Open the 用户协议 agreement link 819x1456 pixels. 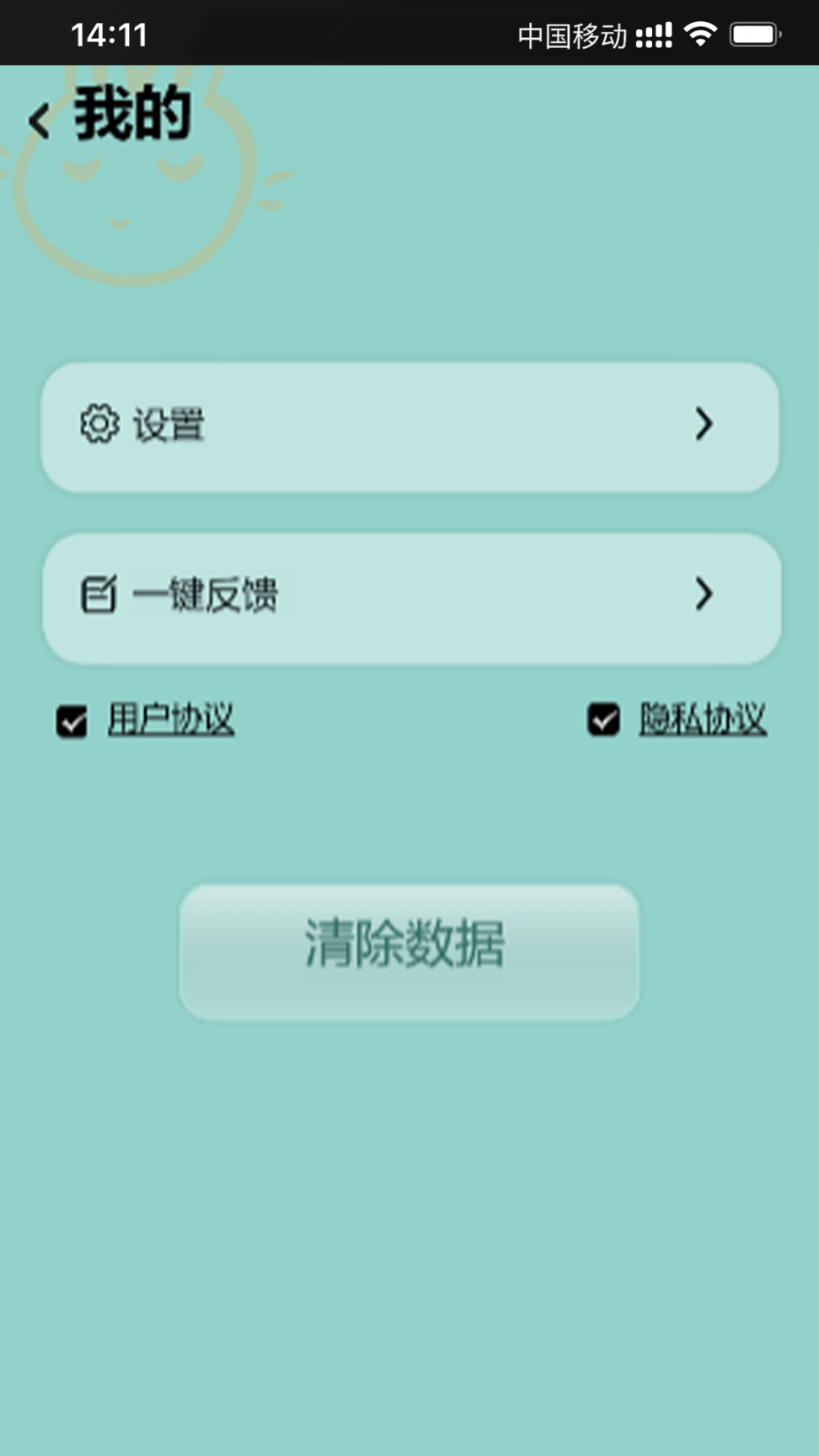tap(170, 720)
